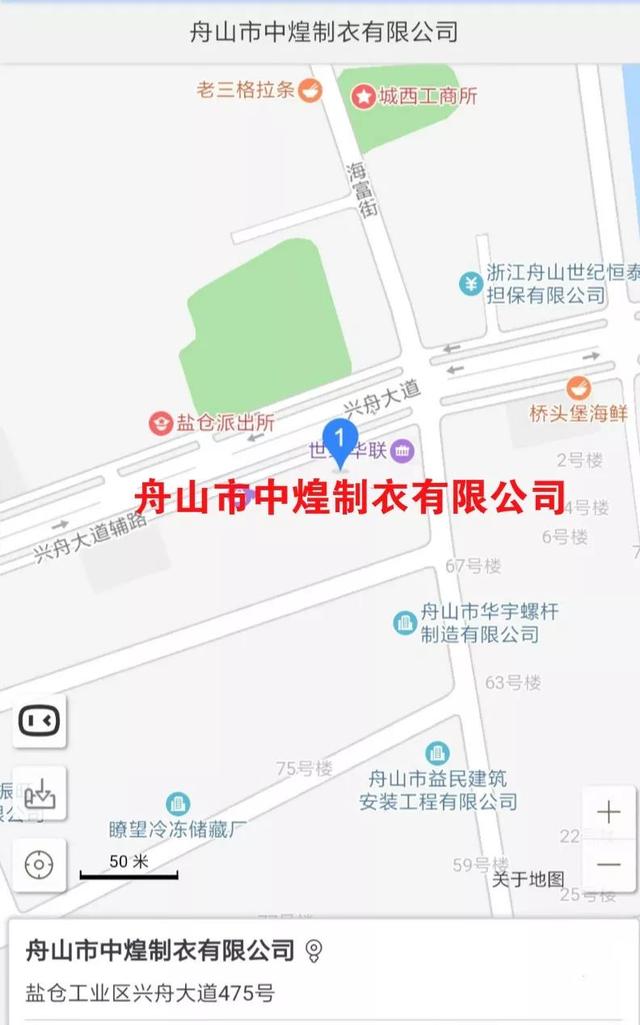Select the 舟山市华宇螺杆制造有限公司 marker
This screenshot has height=1025, width=640.
coord(405,623)
